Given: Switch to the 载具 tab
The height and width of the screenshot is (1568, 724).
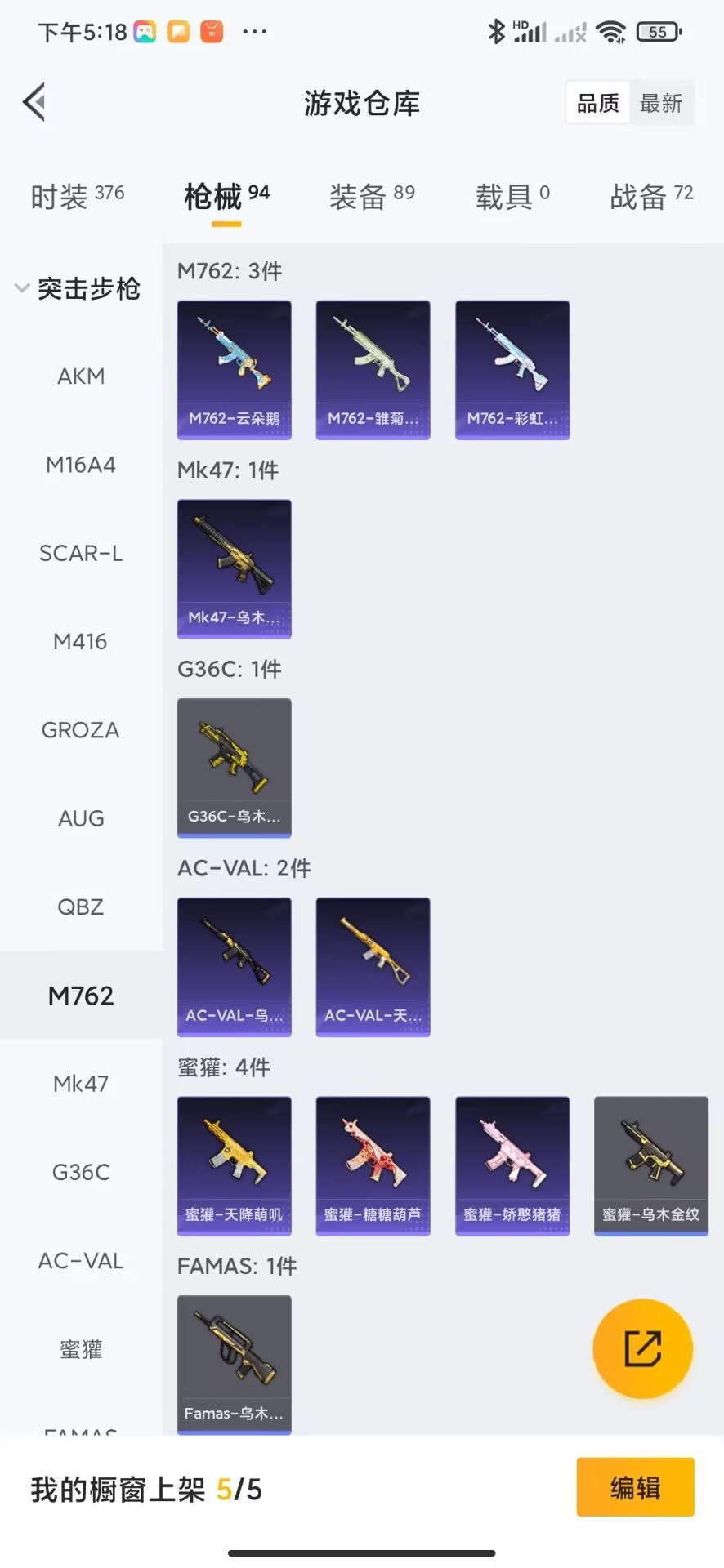Looking at the screenshot, I should pos(512,196).
